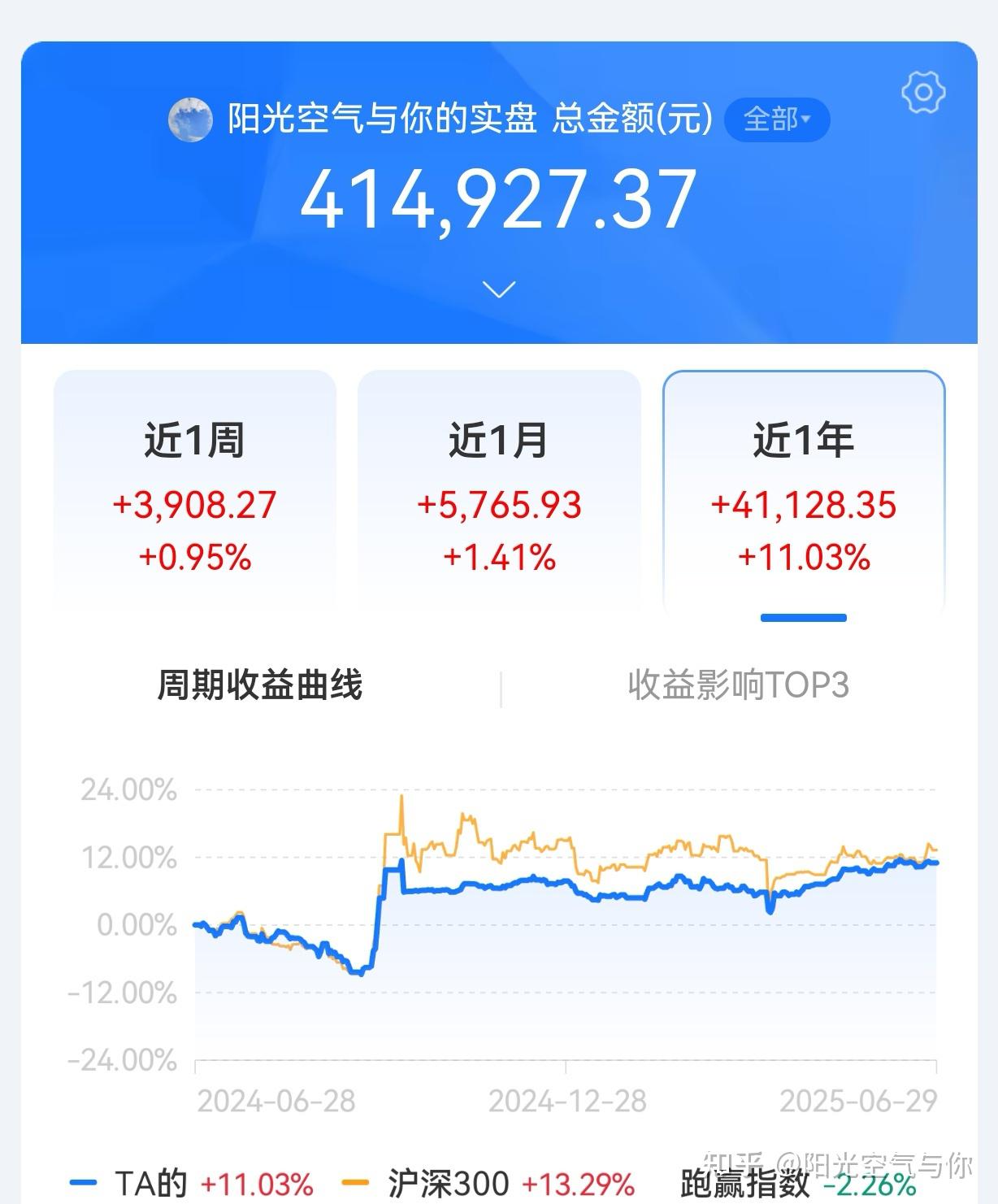Expand details using the down chevron
The height and width of the screenshot is (1204, 998).
click(498, 289)
